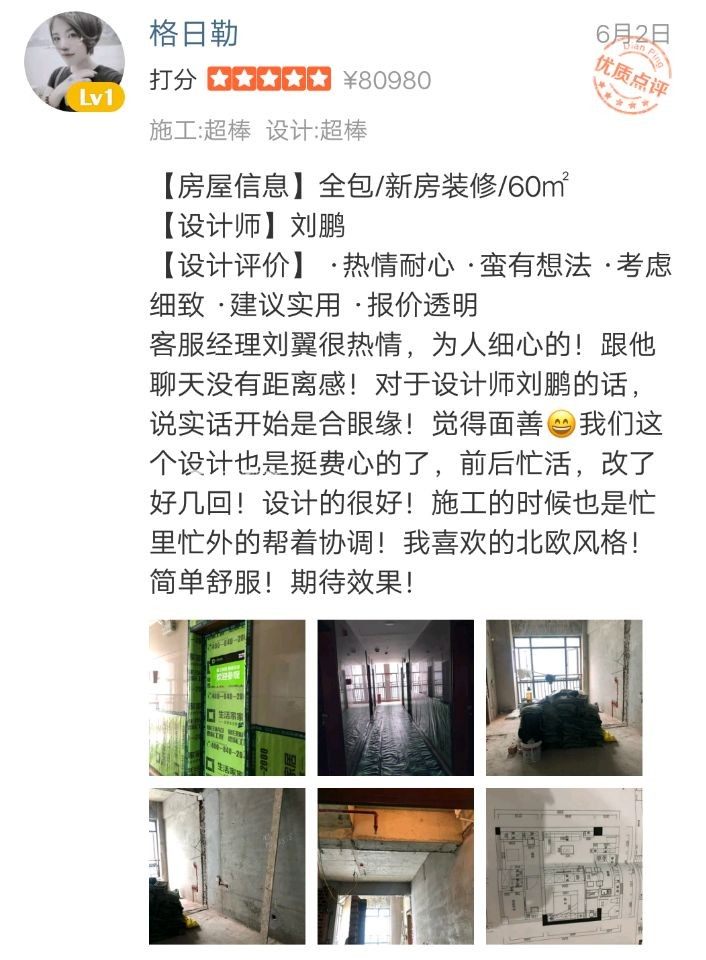Tap the username 格日勒

pyautogui.click(x=193, y=34)
